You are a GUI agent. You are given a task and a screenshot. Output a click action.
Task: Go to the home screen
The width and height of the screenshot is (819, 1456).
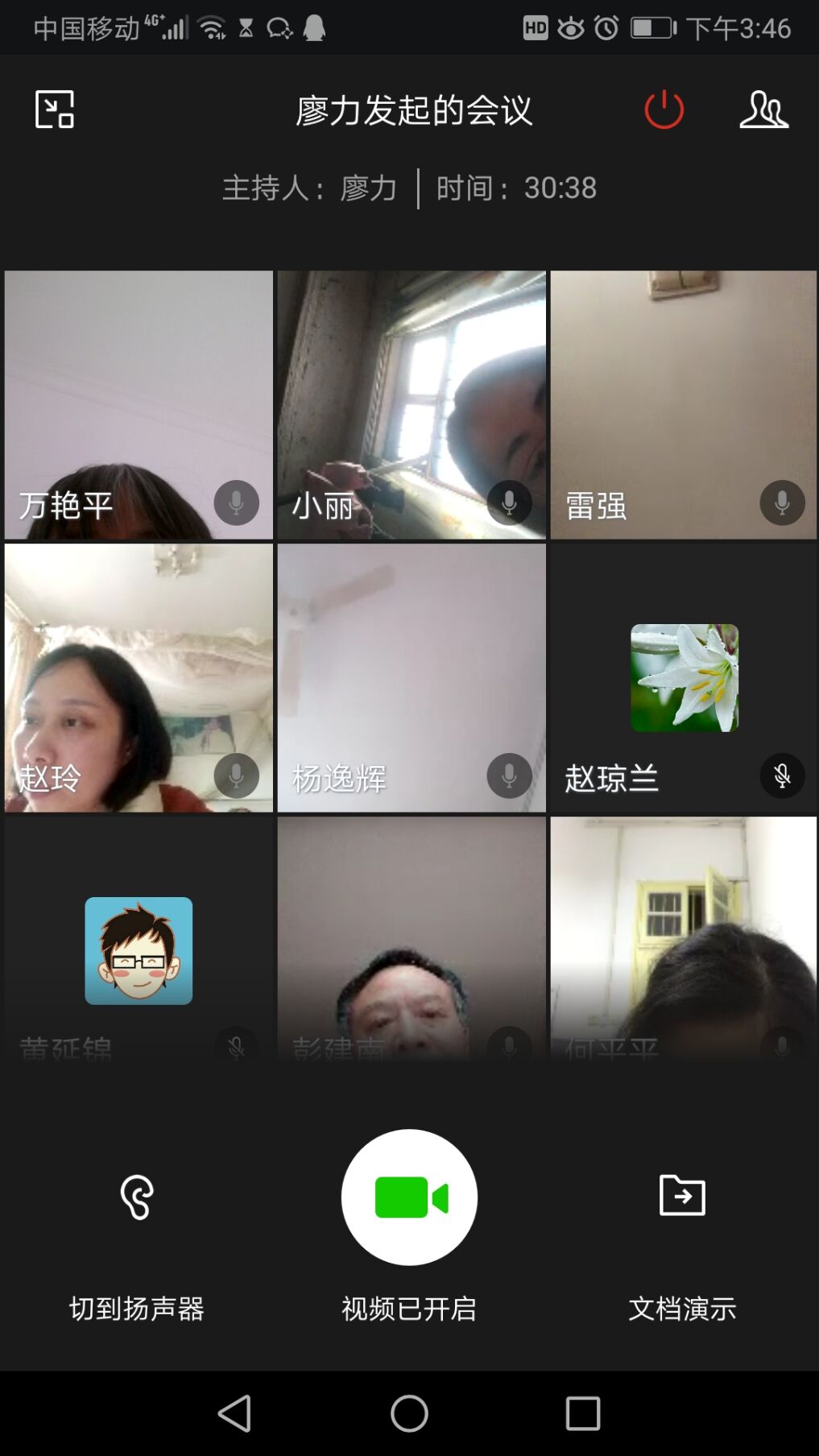pyautogui.click(x=409, y=1413)
